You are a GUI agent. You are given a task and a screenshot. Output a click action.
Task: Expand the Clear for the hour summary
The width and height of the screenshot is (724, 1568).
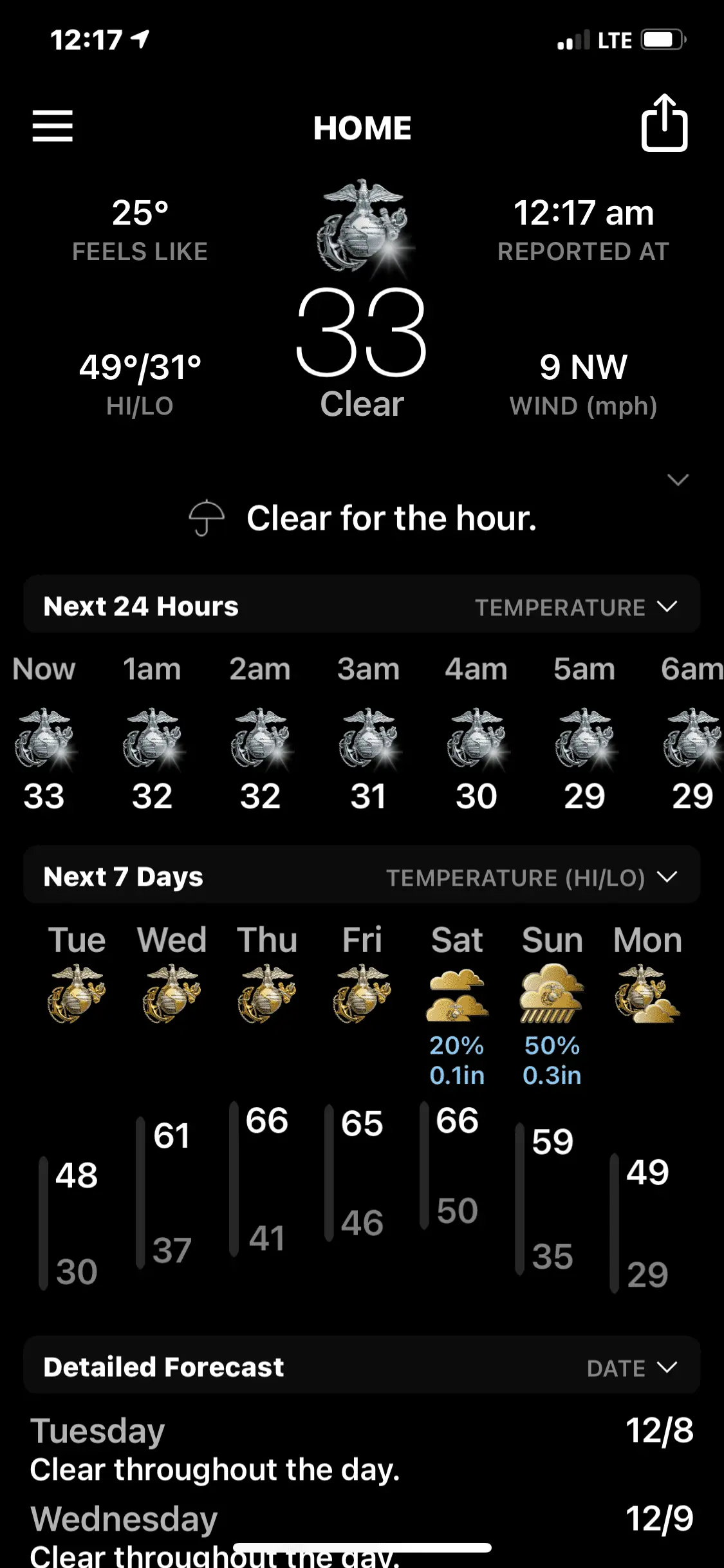tap(678, 480)
